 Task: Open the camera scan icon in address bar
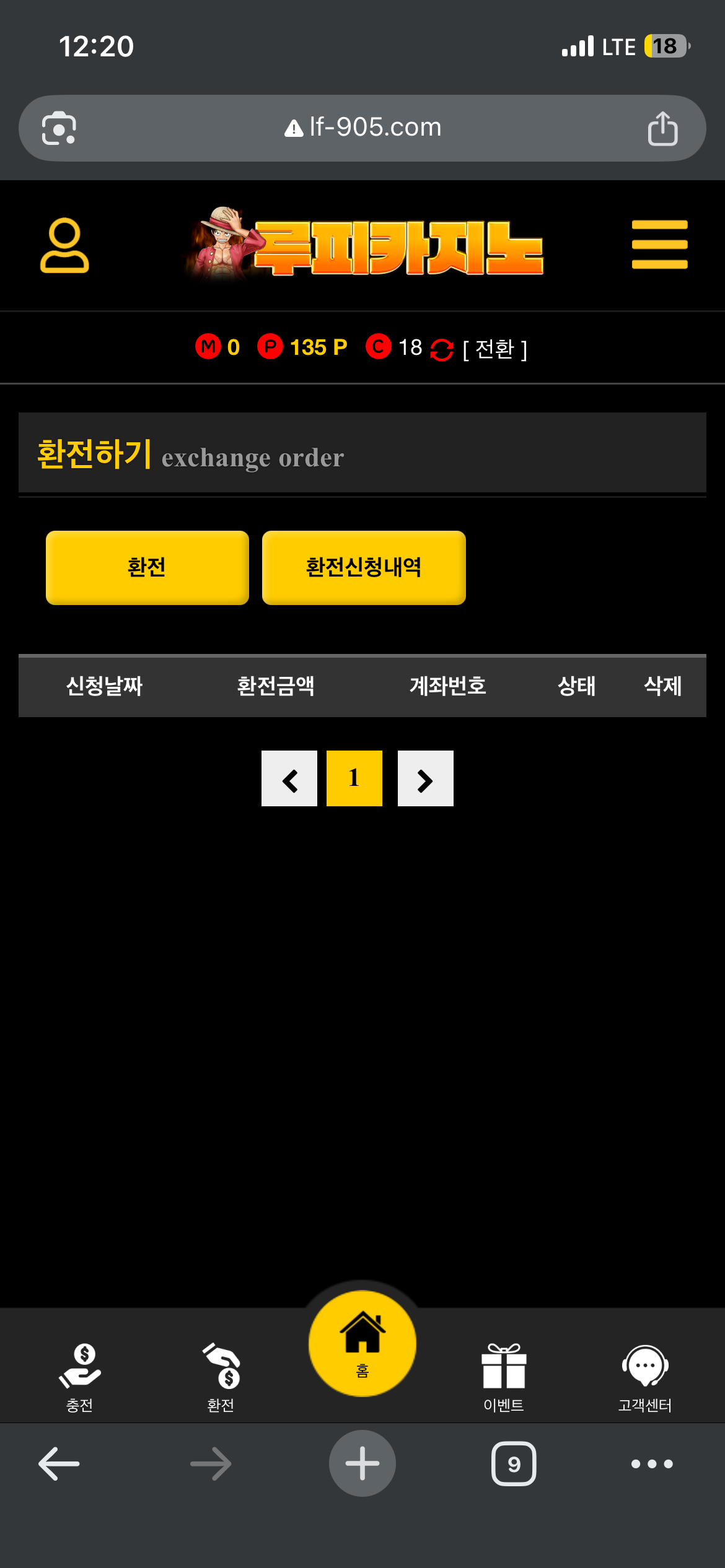pos(59,128)
